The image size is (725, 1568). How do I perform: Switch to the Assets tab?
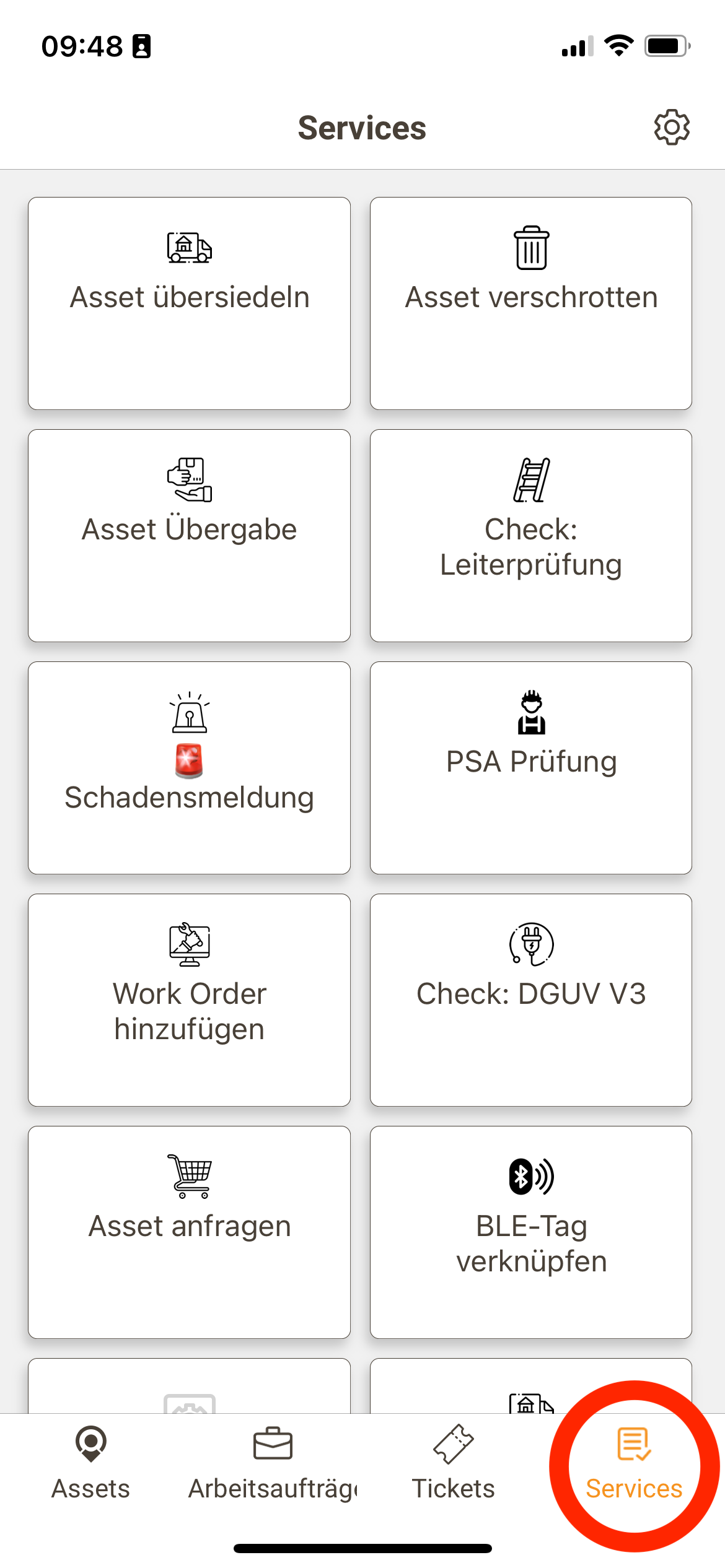[x=90, y=1463]
